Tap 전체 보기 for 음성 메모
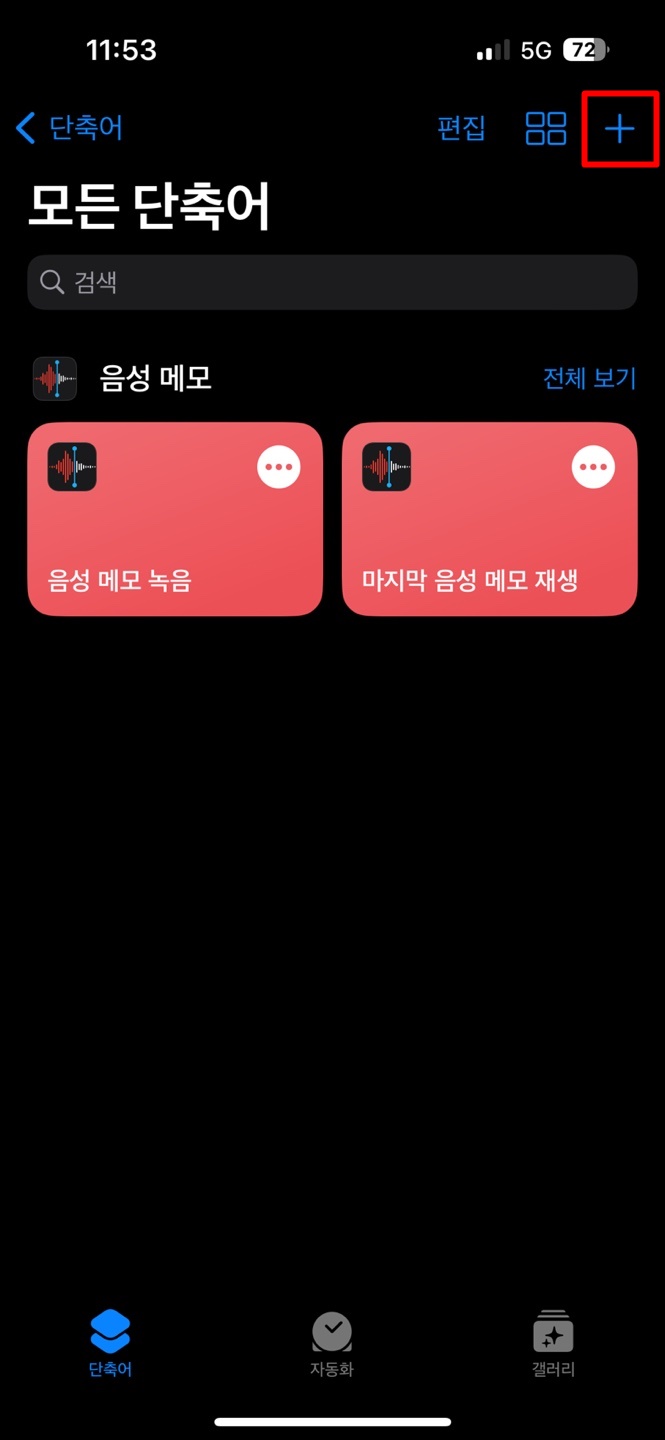 pyautogui.click(x=589, y=378)
